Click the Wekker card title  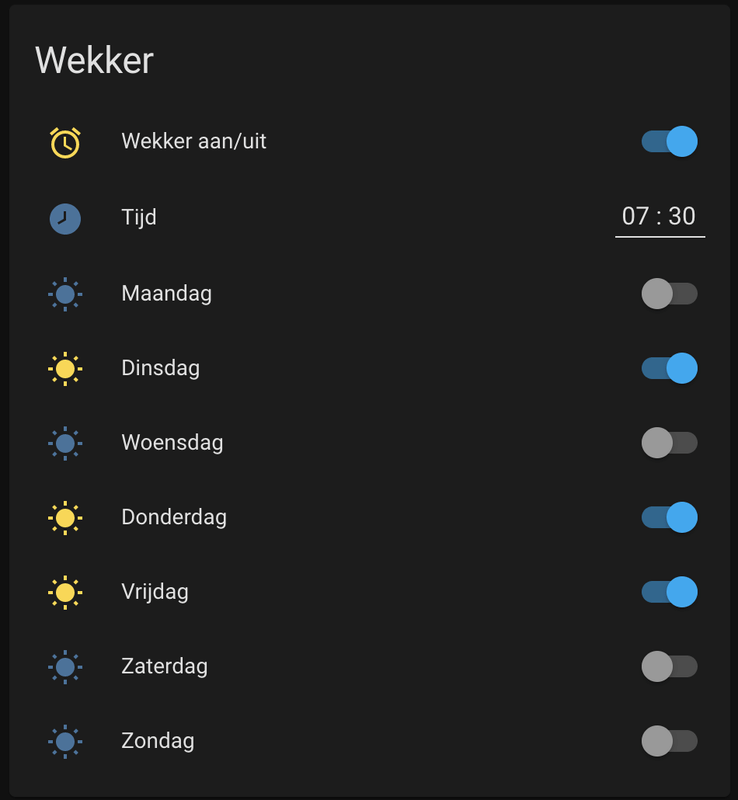coord(94,60)
